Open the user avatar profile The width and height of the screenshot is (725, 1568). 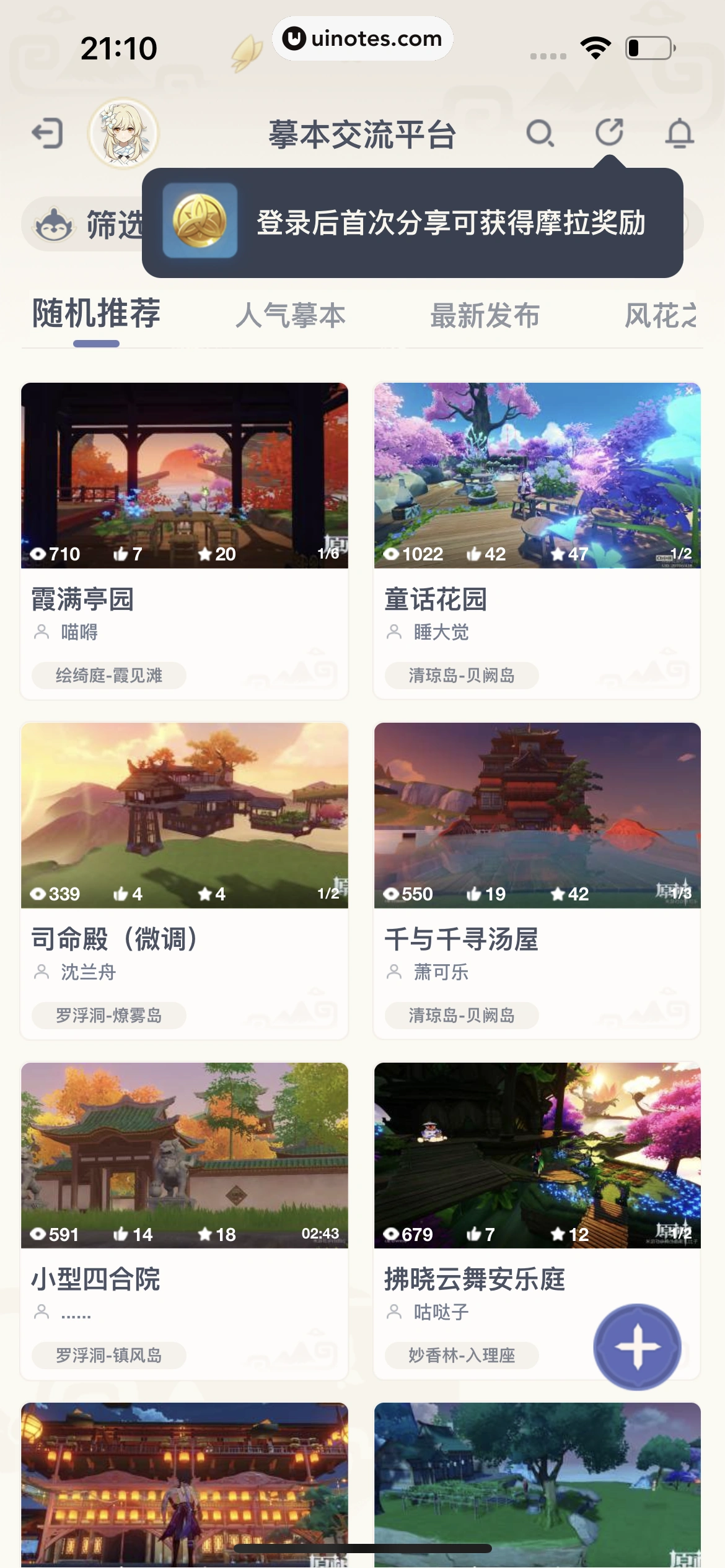(x=124, y=133)
